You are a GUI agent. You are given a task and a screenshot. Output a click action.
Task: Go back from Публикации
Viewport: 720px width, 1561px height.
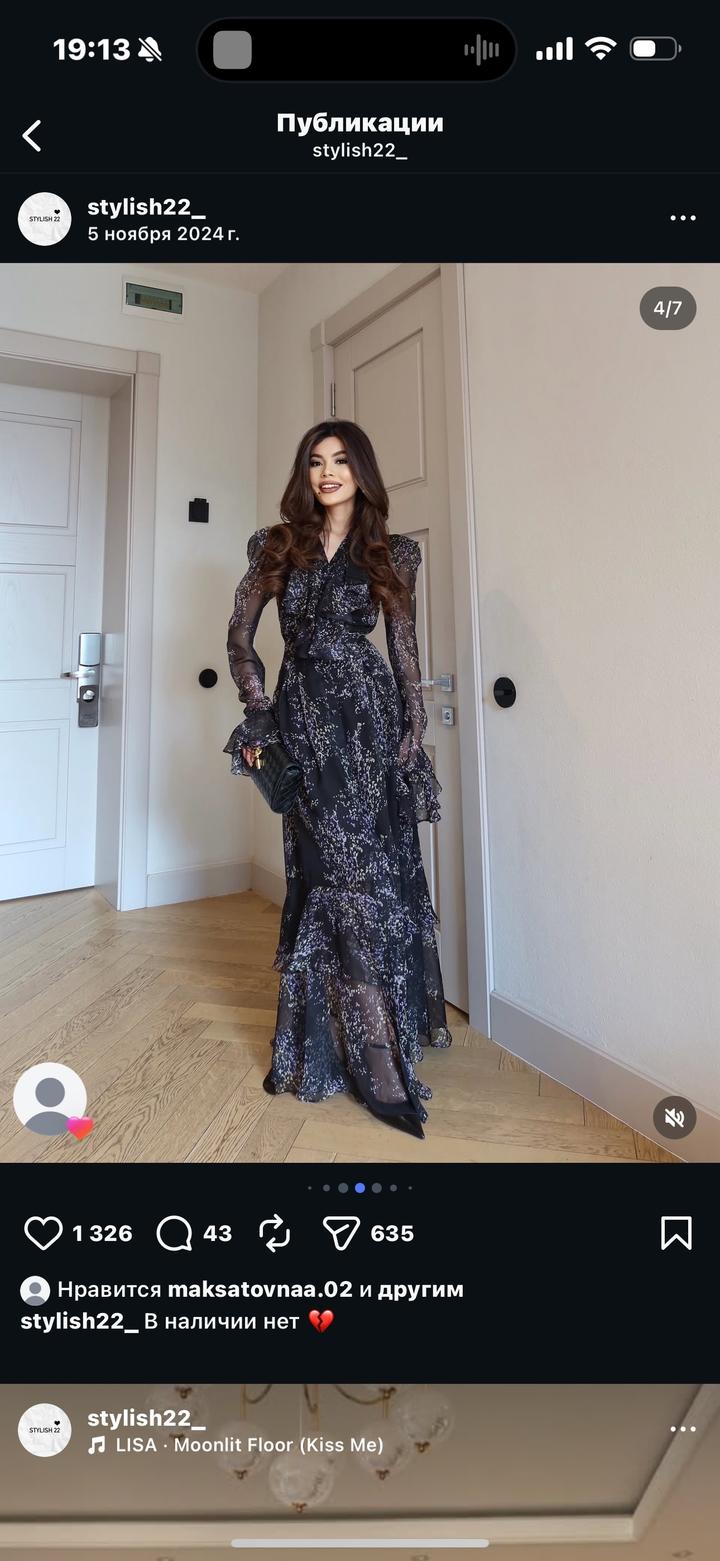coord(32,136)
